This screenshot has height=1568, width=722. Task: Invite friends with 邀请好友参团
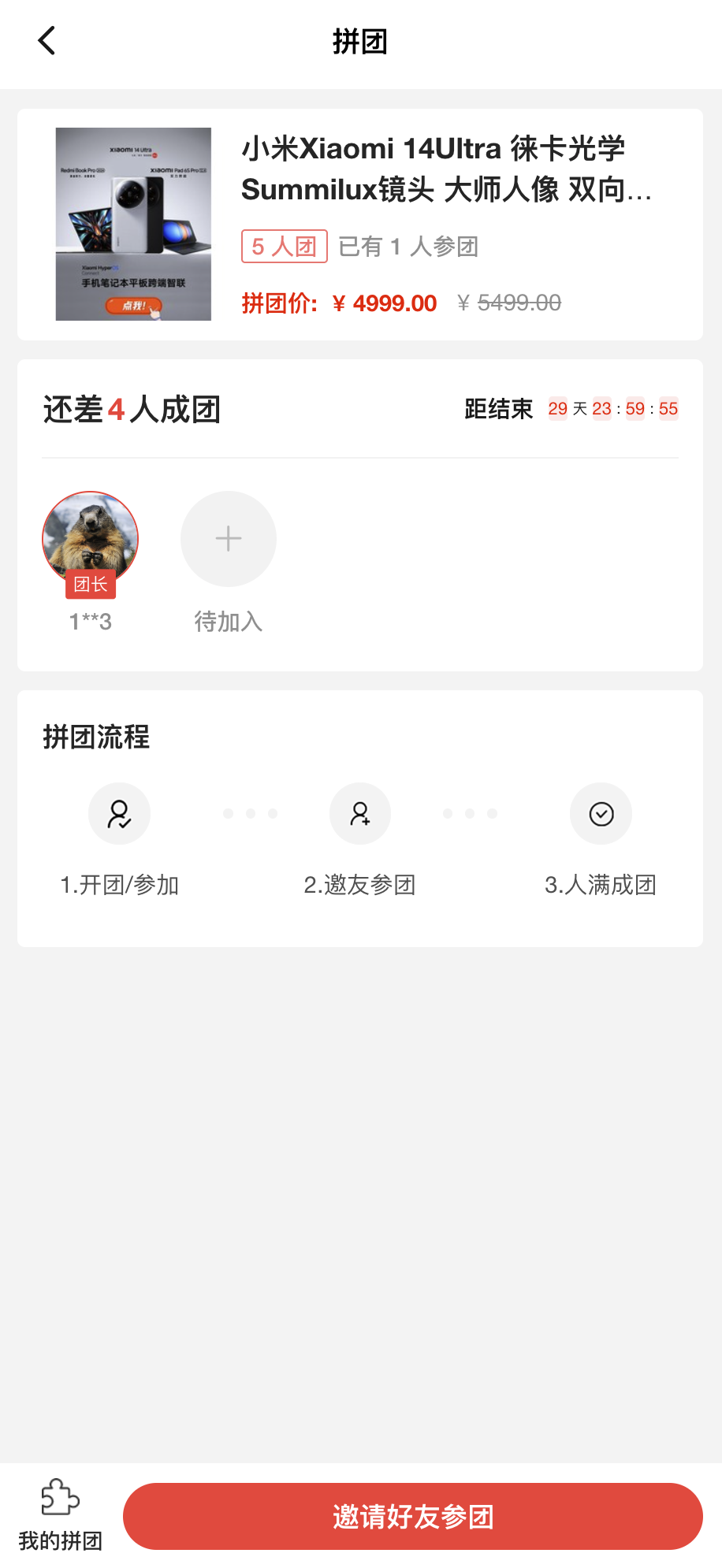pos(412,1516)
